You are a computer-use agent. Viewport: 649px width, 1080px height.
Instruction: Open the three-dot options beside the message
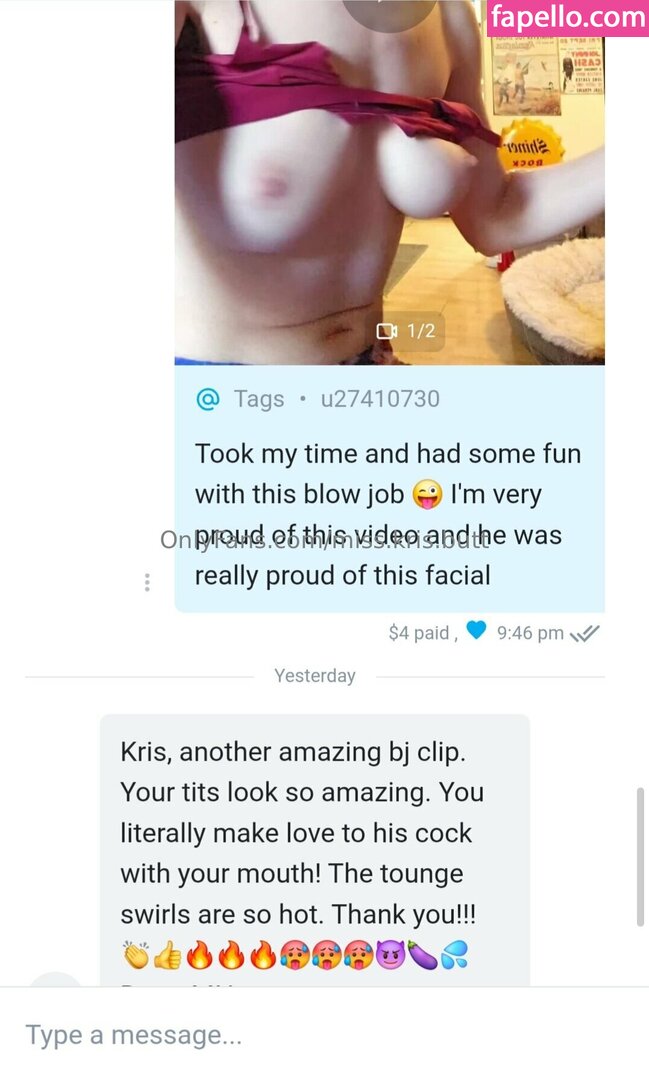pos(147,582)
